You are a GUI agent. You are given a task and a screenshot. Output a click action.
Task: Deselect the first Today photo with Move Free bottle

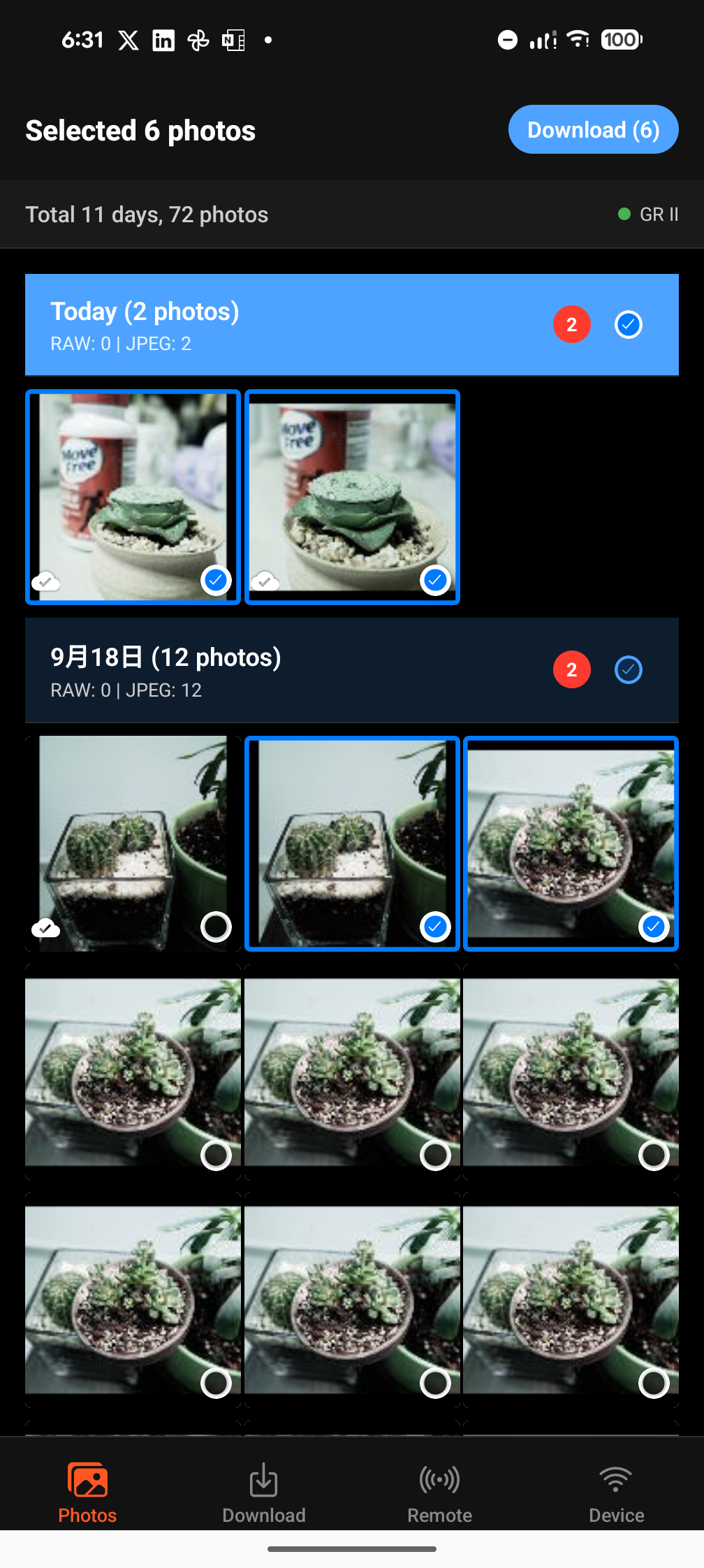coord(216,579)
